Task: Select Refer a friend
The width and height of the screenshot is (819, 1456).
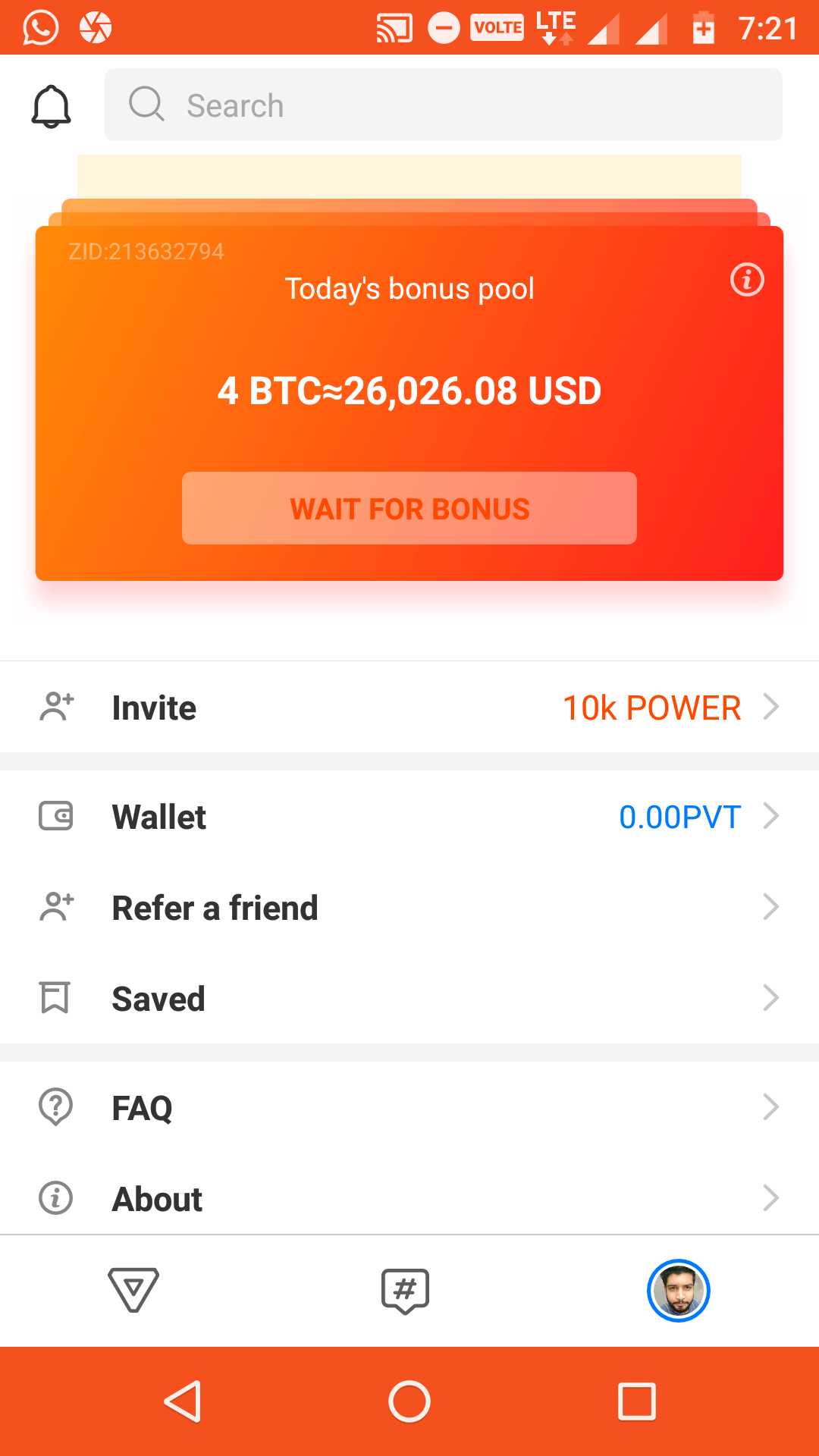Action: coord(409,908)
